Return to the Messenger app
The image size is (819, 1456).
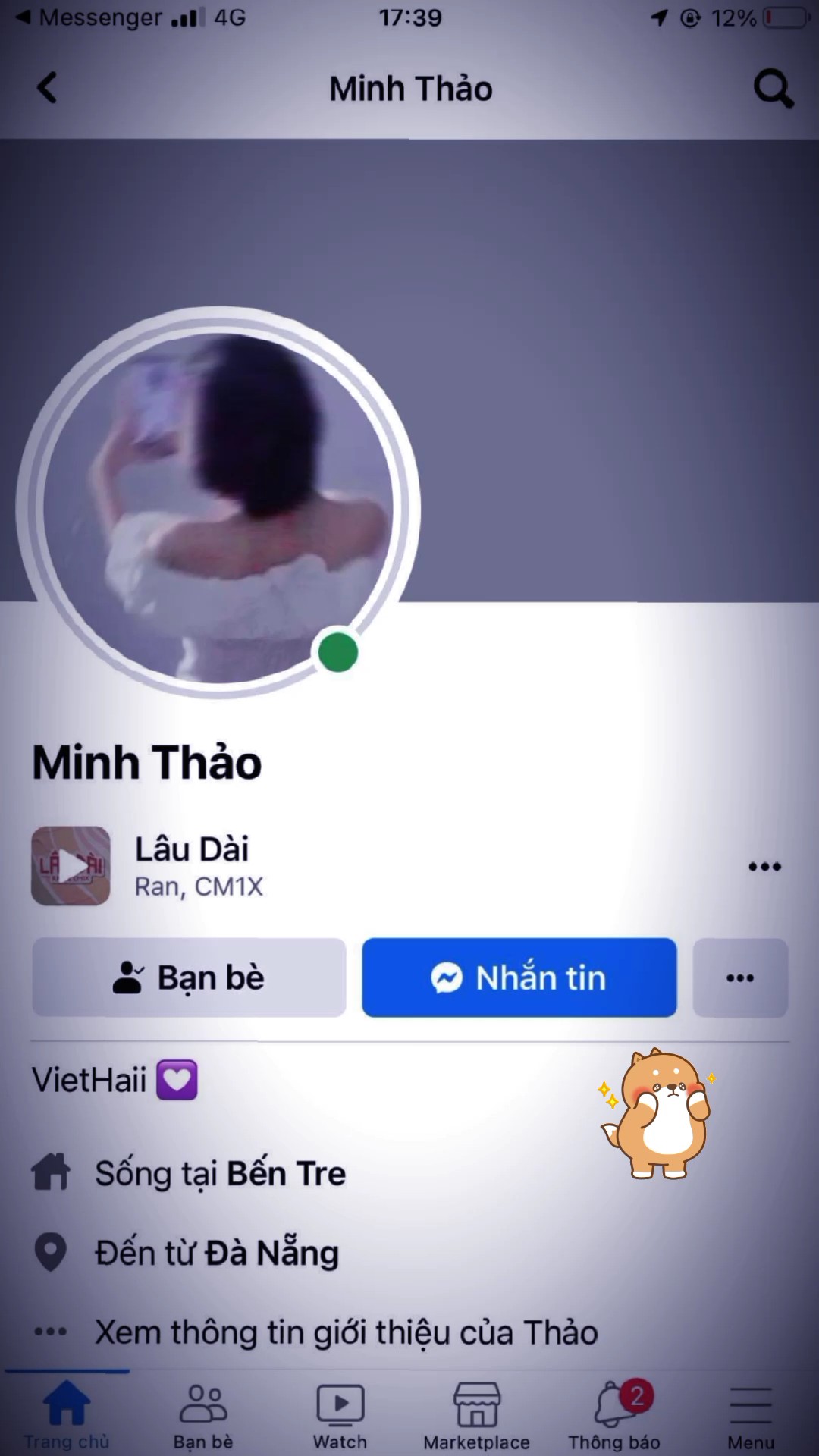89,17
